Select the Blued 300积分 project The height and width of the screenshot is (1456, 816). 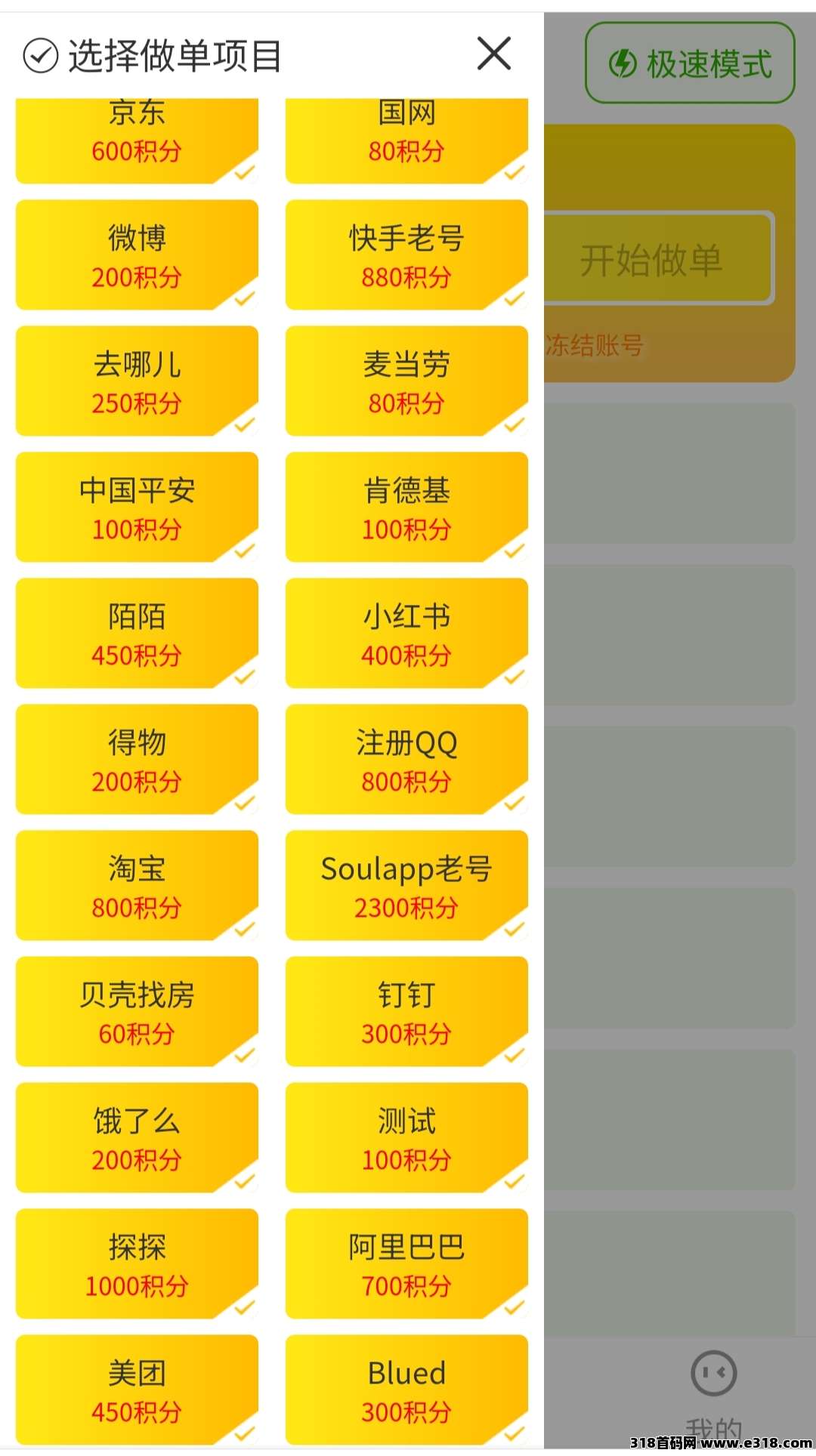coord(406,1390)
